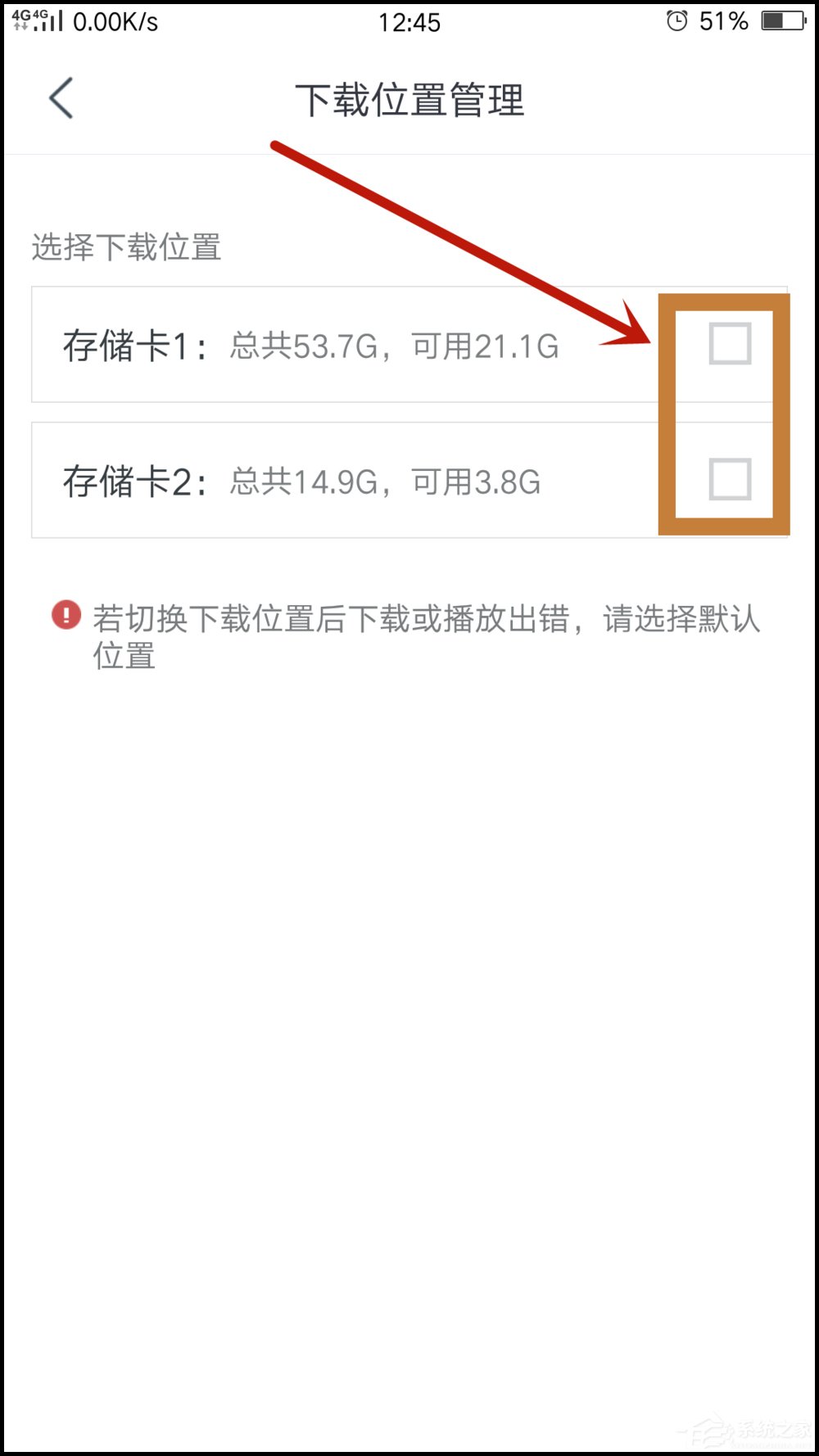Tap the alarm clock icon in status bar
The image size is (819, 1456).
coord(676,20)
